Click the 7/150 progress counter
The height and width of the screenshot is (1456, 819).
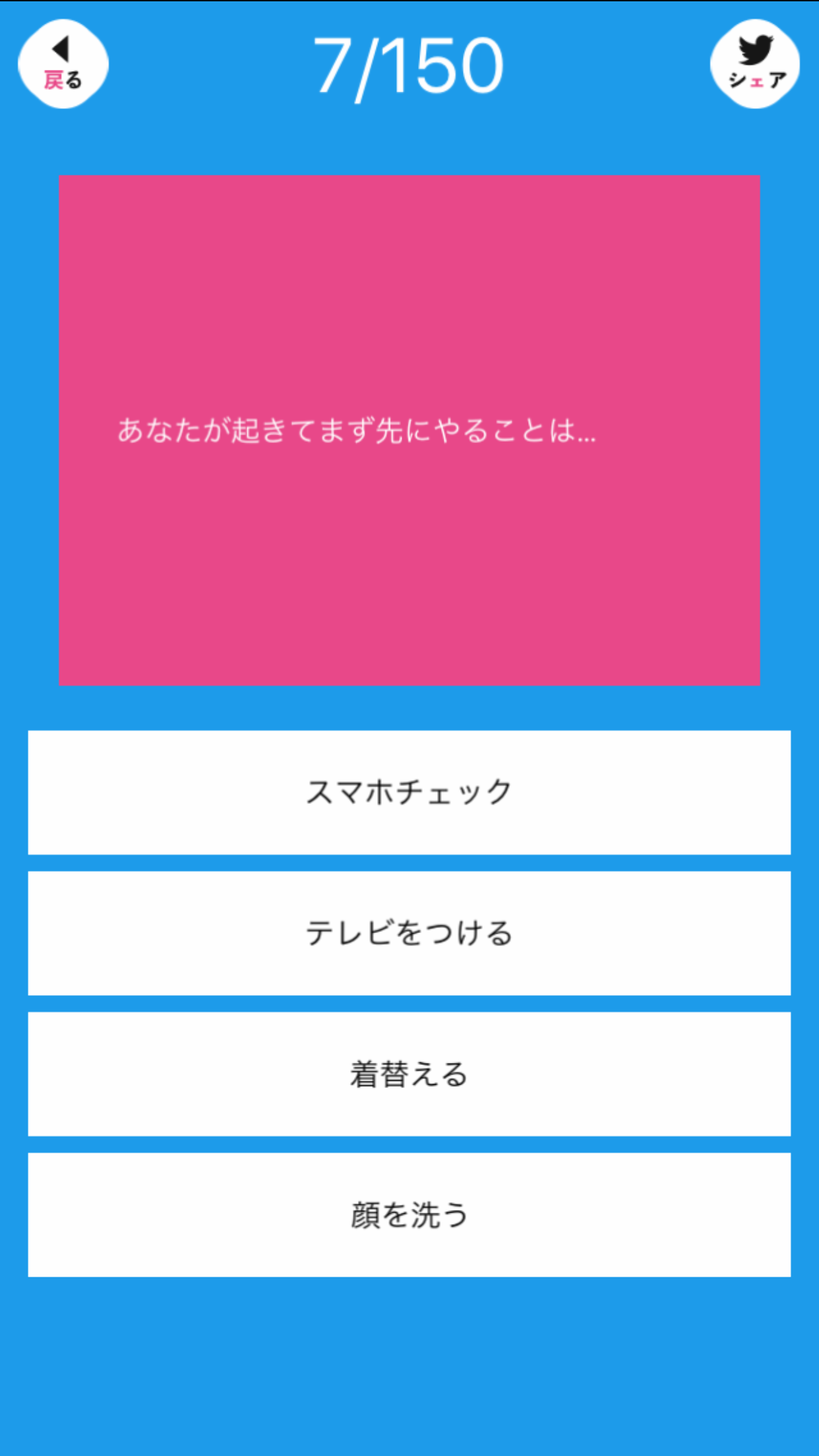coord(409,63)
